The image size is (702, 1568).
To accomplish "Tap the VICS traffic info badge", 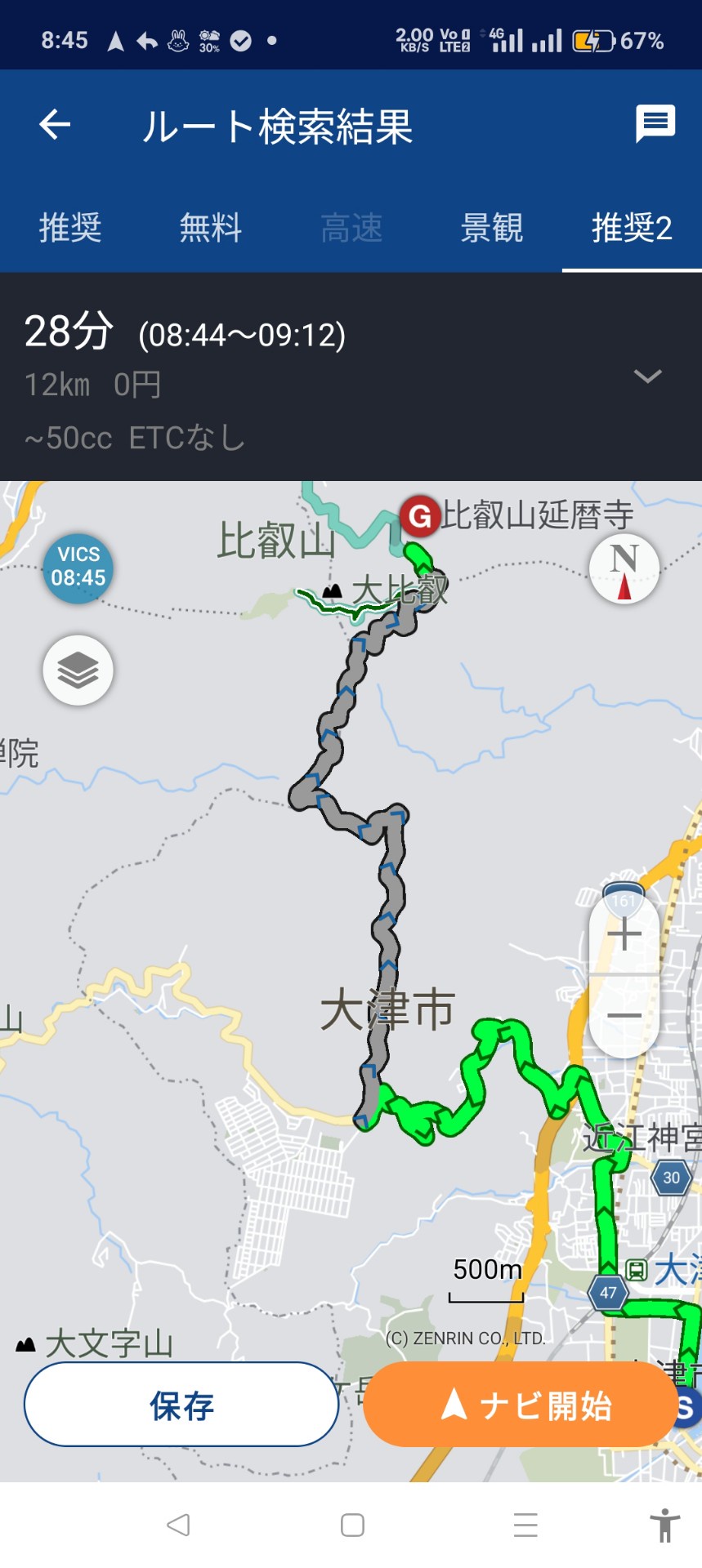I will coord(78,568).
